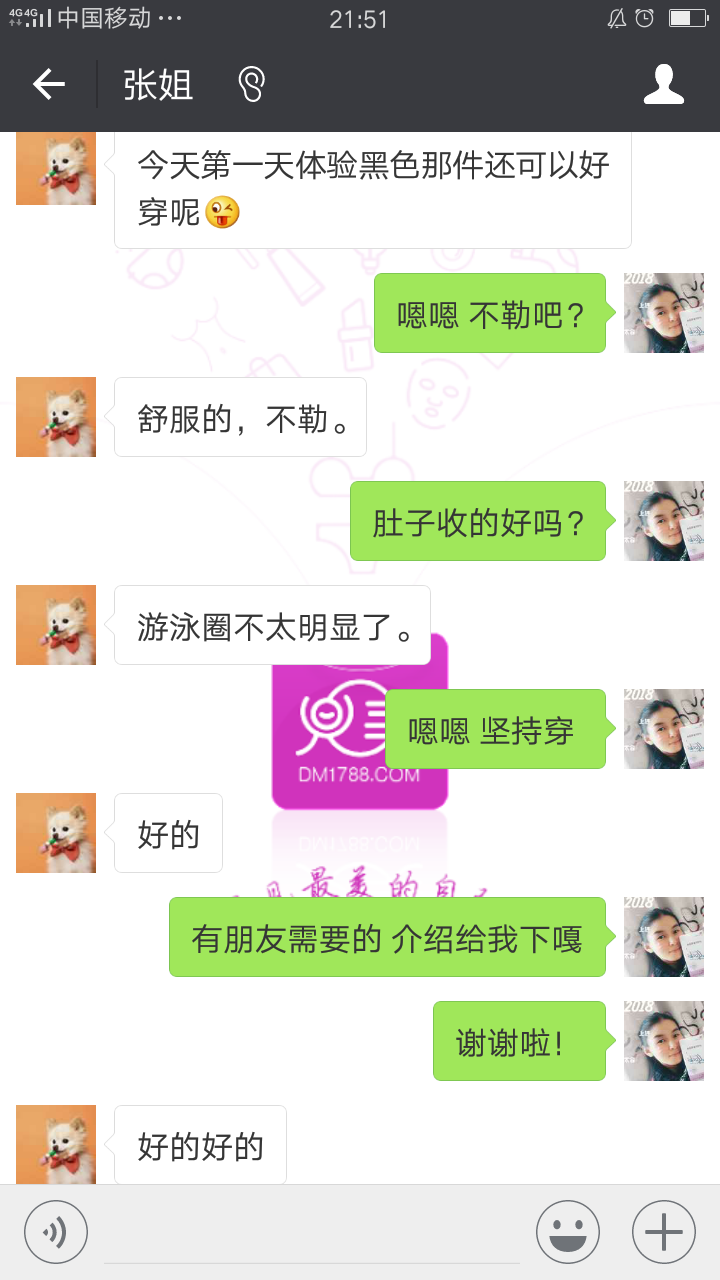Open chat info for 张姐
This screenshot has width=720, height=1280.
[x=663, y=85]
